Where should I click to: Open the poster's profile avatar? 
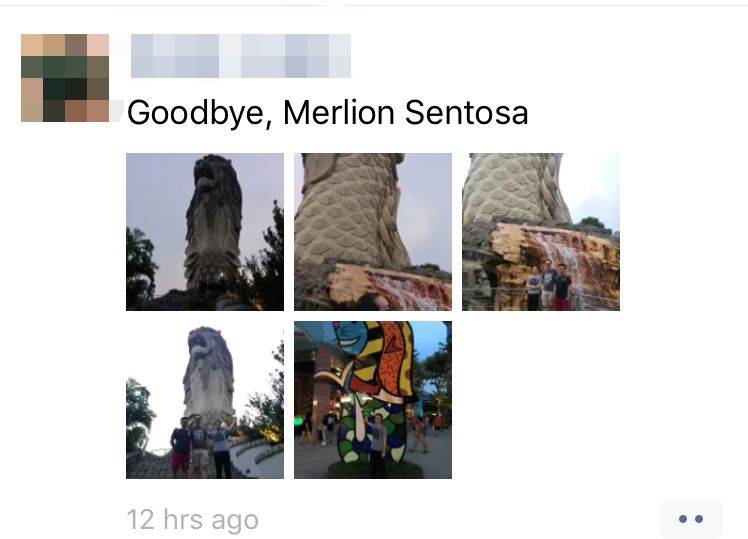click(x=65, y=78)
